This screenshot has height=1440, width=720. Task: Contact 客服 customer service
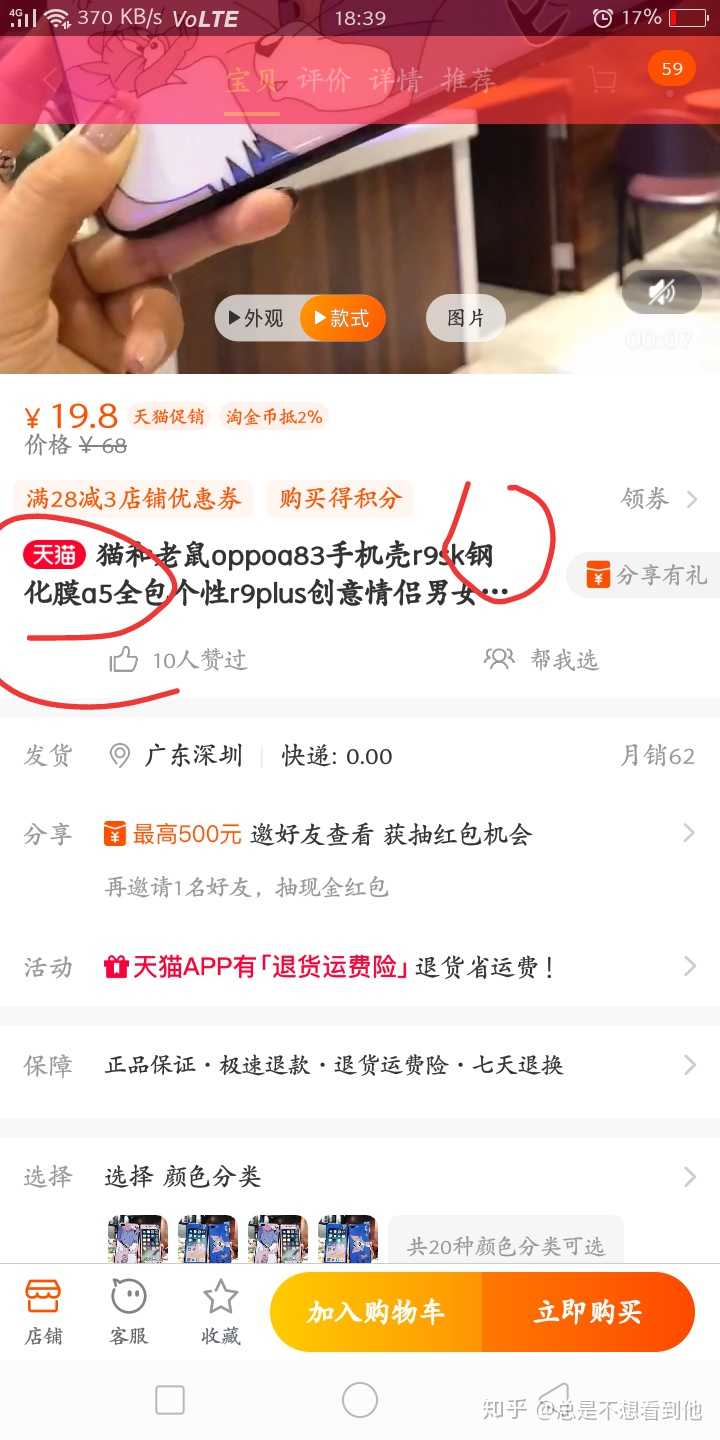pyautogui.click(x=129, y=1311)
